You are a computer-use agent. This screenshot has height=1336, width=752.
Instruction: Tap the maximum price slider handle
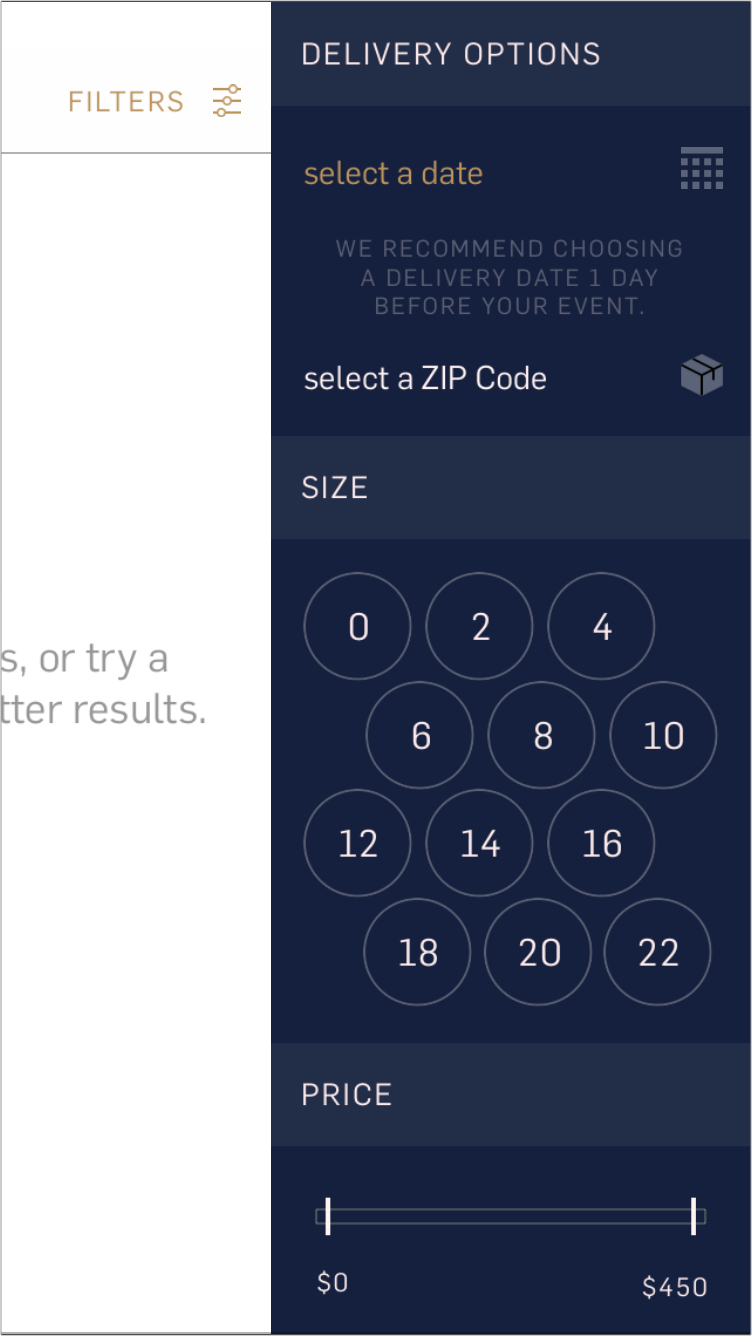[693, 1216]
